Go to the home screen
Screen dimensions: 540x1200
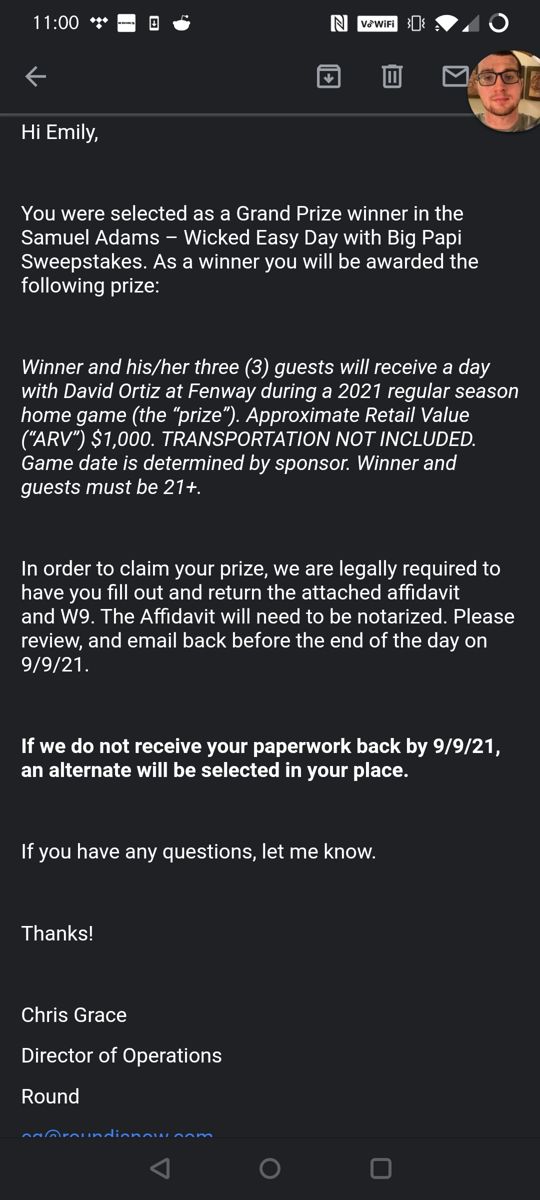[x=270, y=1168]
